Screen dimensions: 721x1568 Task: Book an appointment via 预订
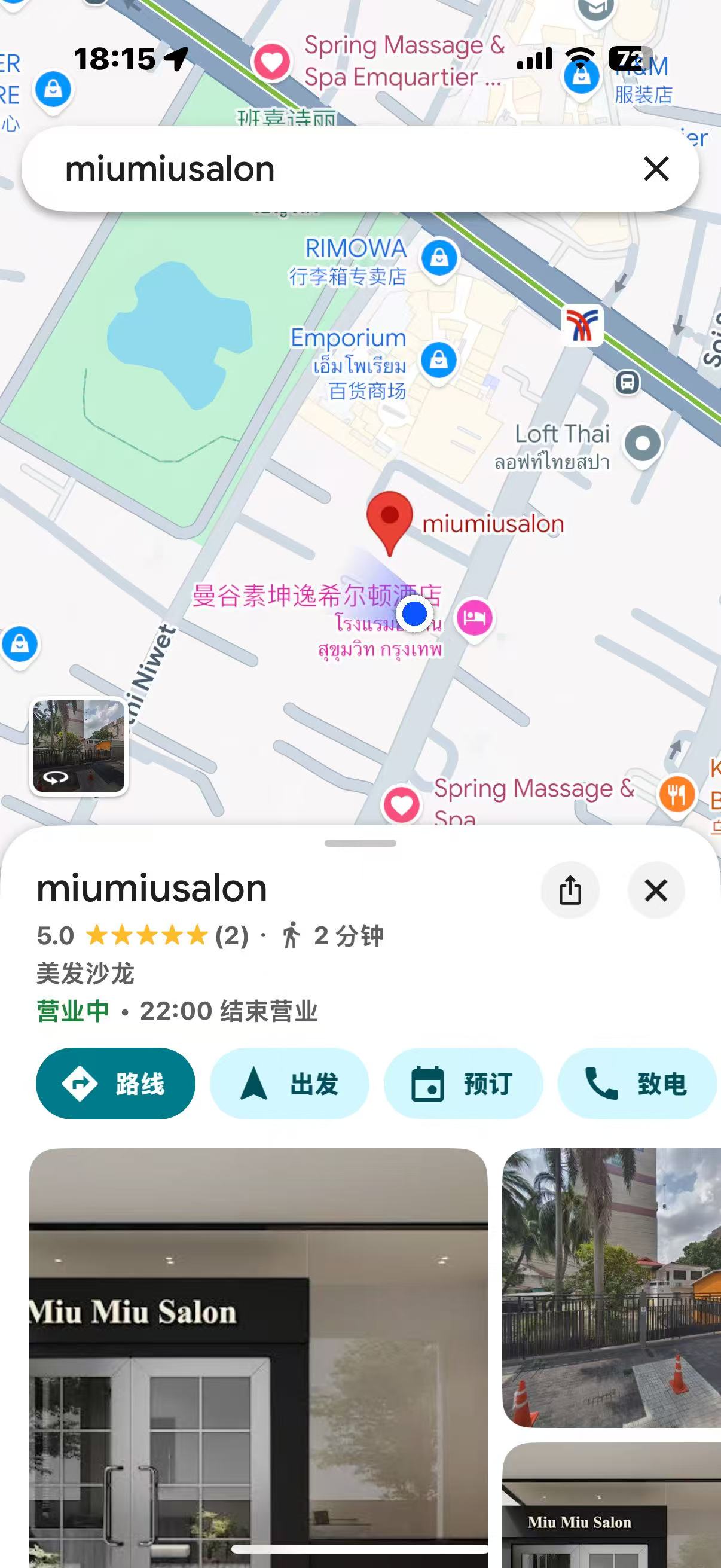tap(463, 1084)
